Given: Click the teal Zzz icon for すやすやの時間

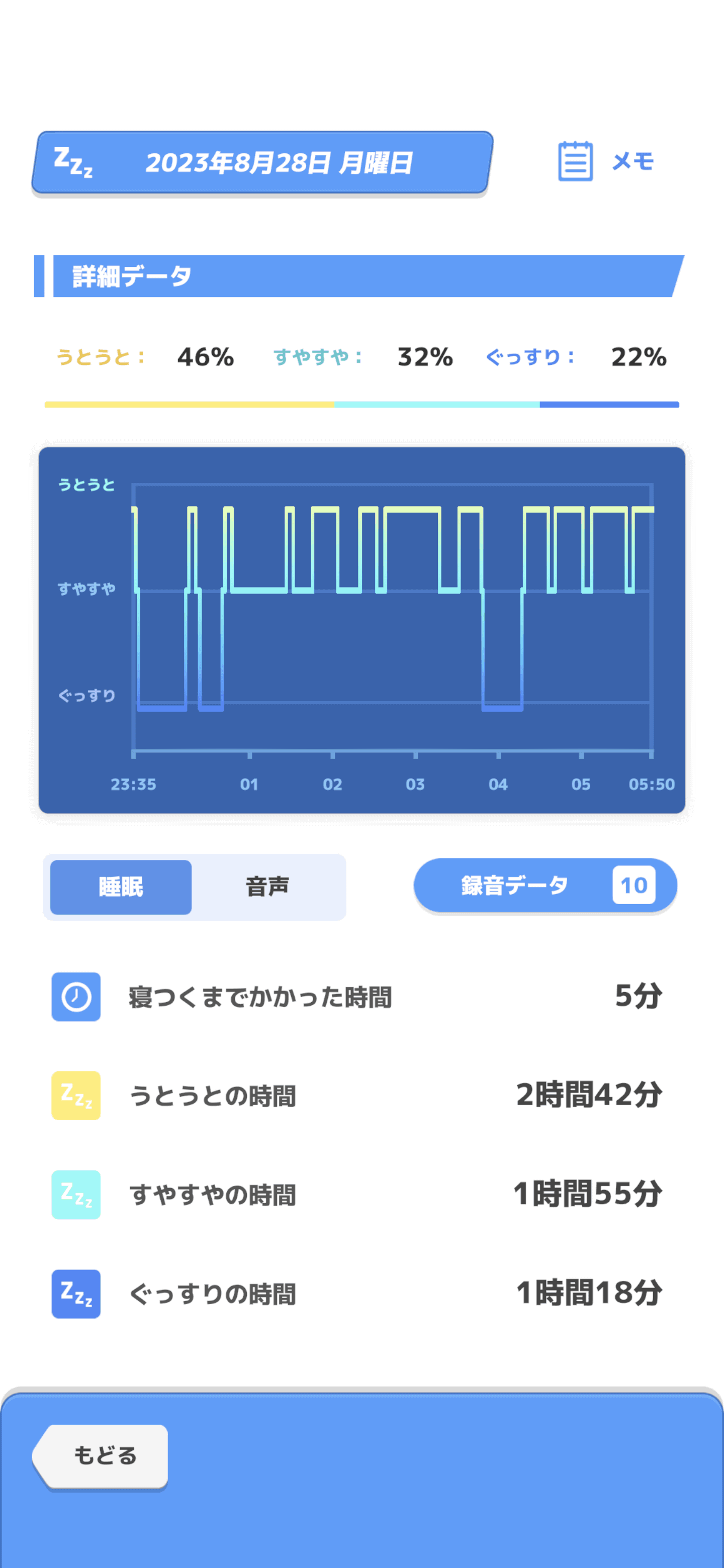Looking at the screenshot, I should [75, 1195].
